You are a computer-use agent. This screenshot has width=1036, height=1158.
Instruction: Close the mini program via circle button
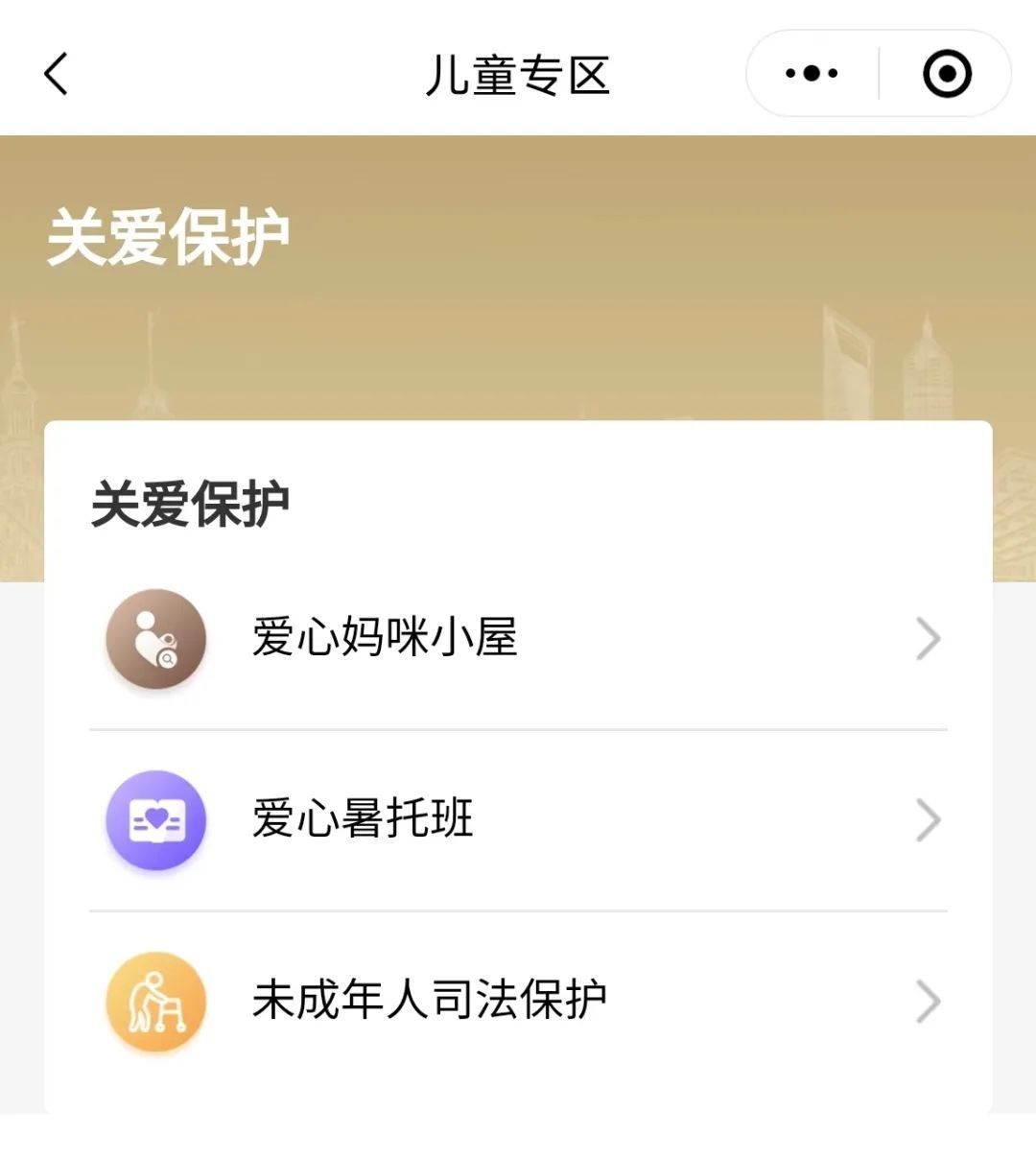tap(946, 74)
